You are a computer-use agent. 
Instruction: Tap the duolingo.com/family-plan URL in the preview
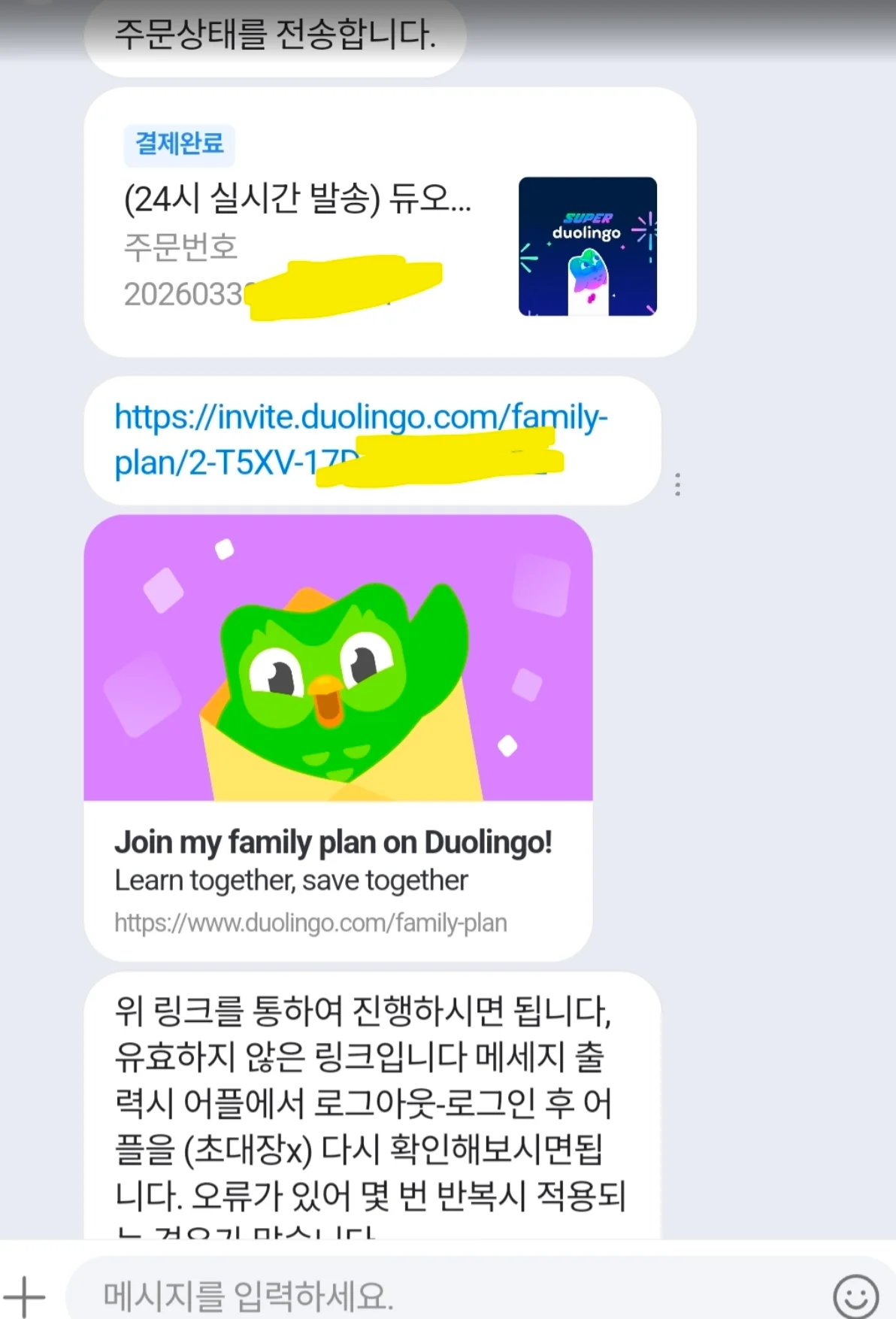tap(310, 923)
